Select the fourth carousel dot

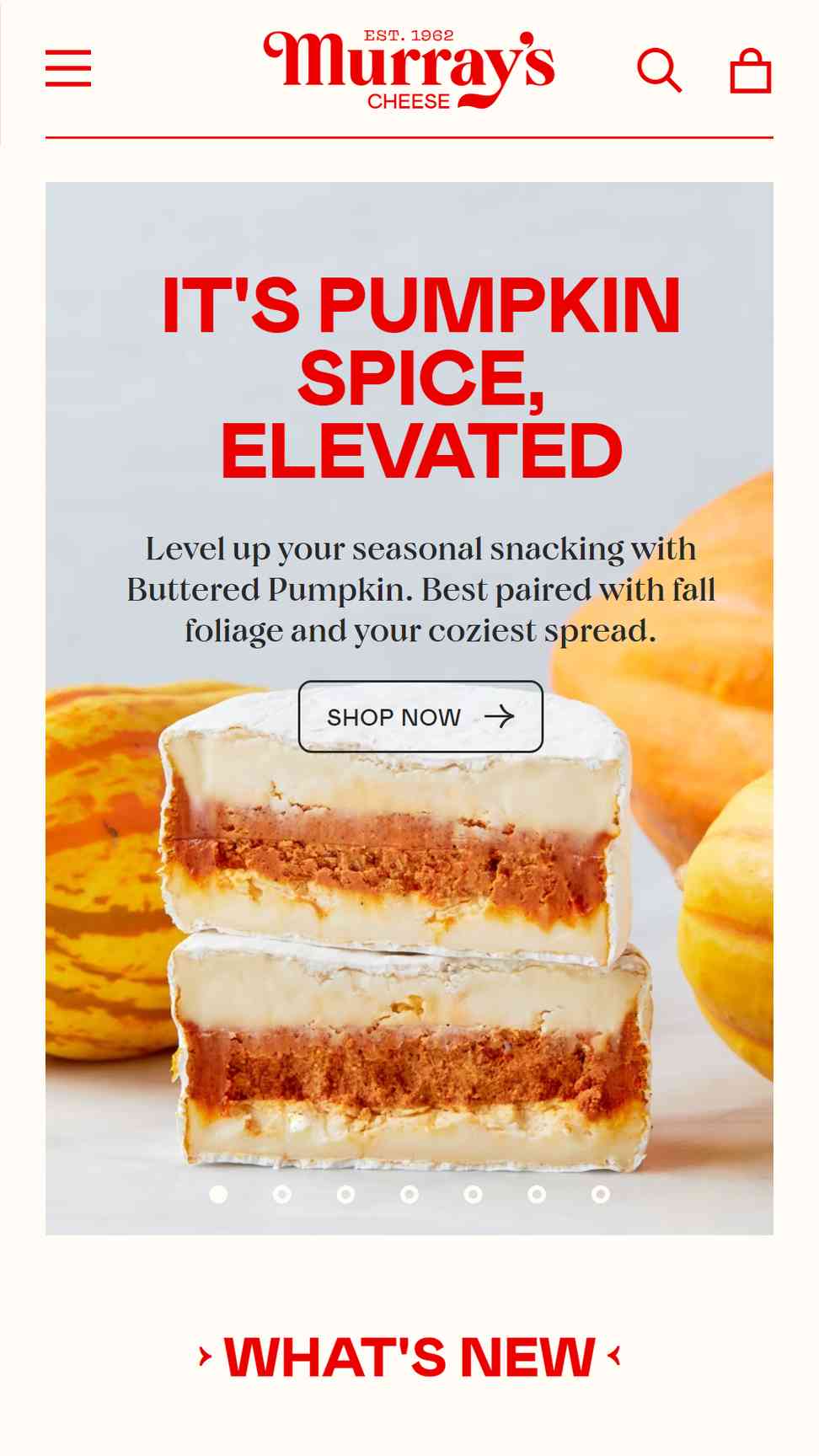[x=409, y=1195]
